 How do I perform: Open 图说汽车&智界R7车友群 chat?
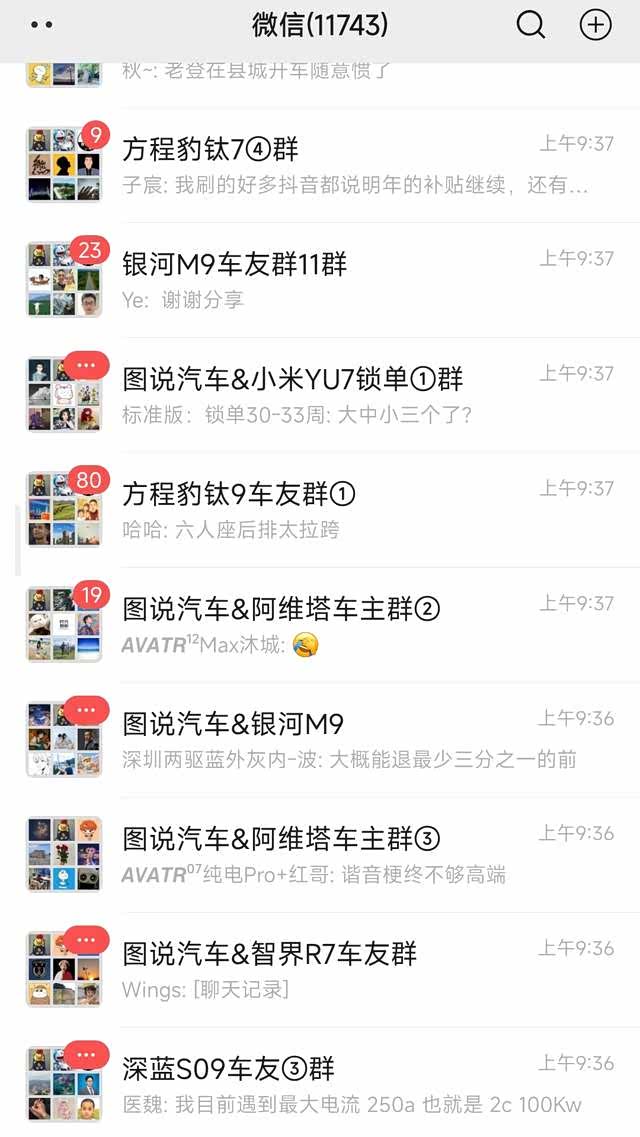click(330, 971)
